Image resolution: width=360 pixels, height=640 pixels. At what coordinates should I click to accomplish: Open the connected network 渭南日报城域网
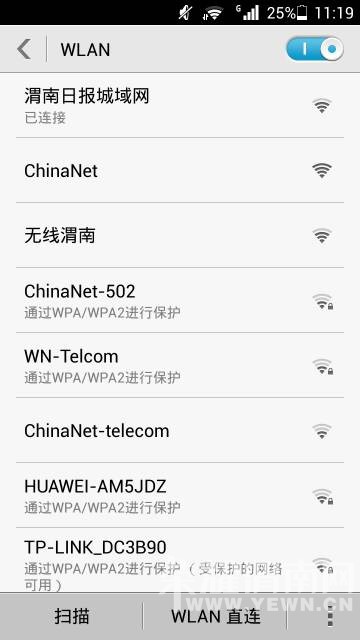click(x=180, y=105)
